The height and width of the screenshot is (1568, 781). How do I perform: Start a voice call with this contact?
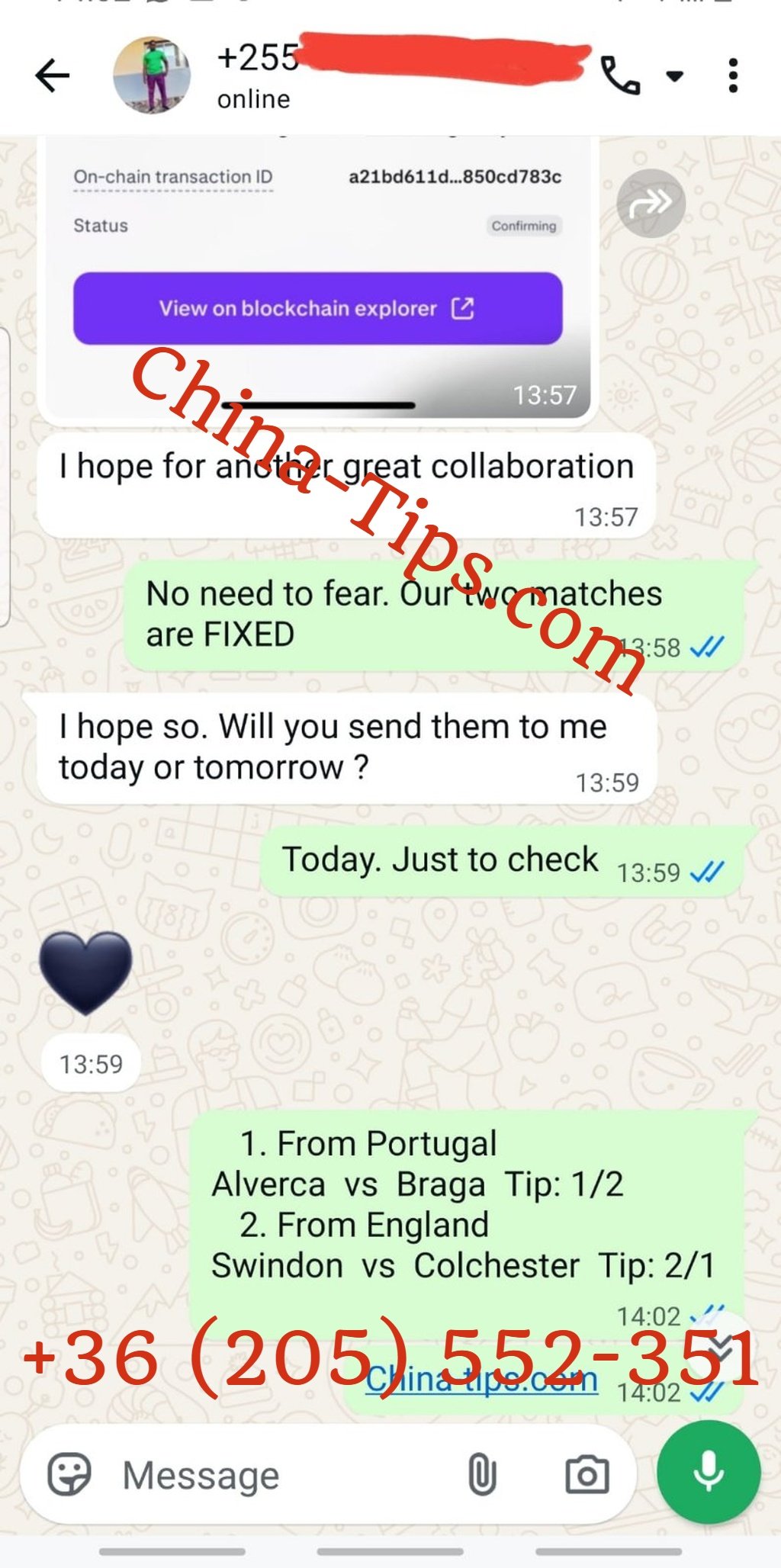620,75
